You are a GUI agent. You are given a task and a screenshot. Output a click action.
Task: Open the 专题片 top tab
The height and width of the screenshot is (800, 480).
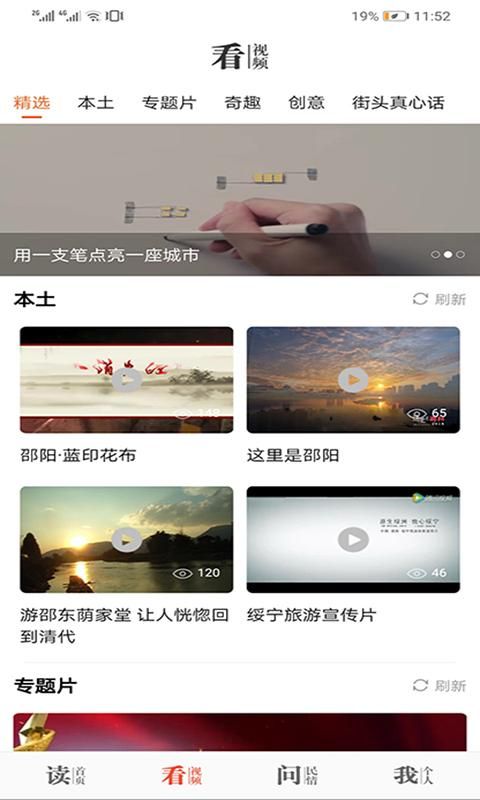pyautogui.click(x=169, y=103)
